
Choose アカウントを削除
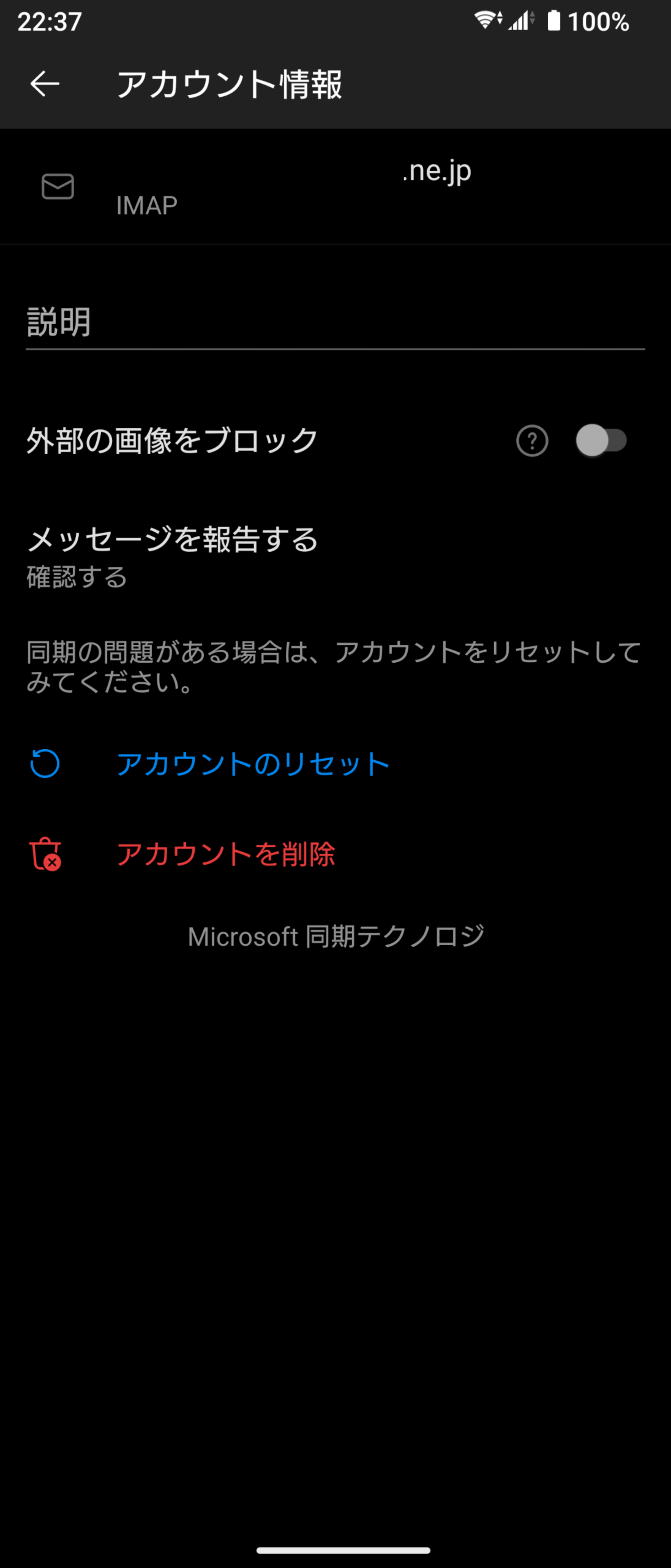(226, 853)
